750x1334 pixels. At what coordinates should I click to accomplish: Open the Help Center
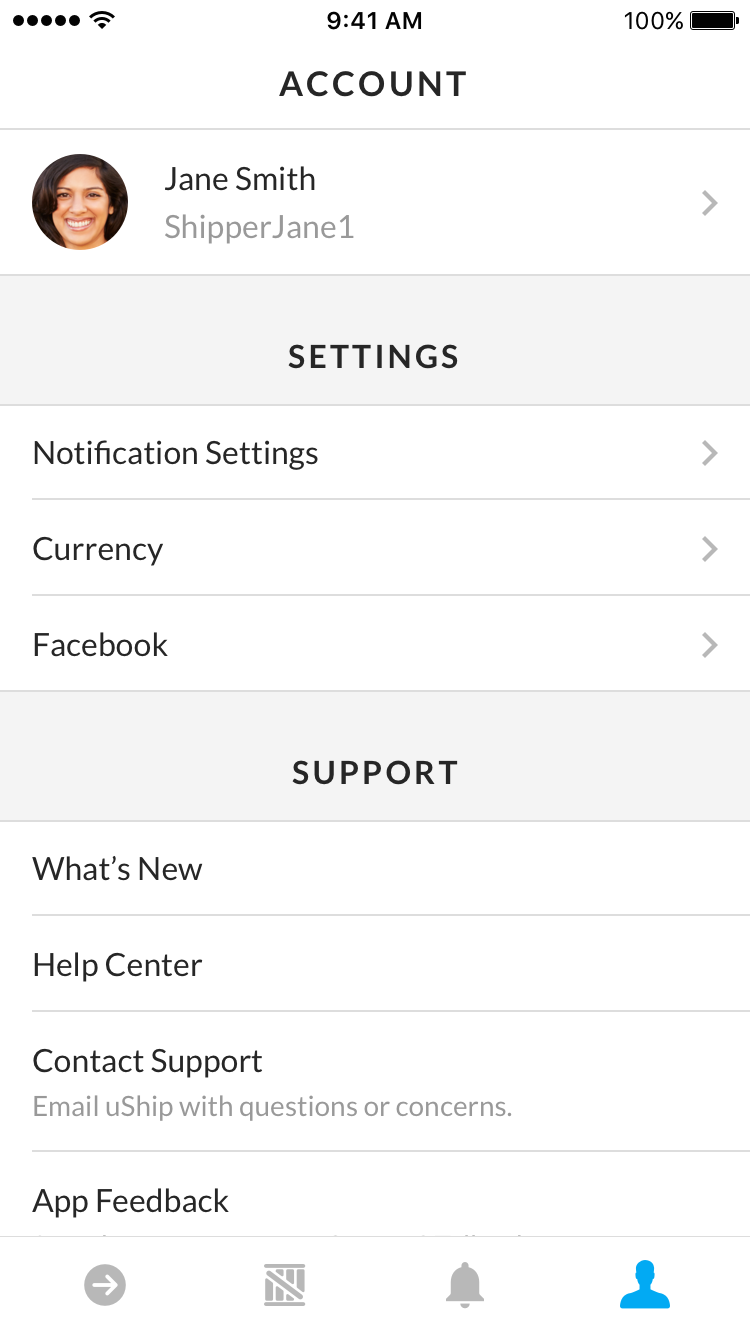tap(375, 964)
